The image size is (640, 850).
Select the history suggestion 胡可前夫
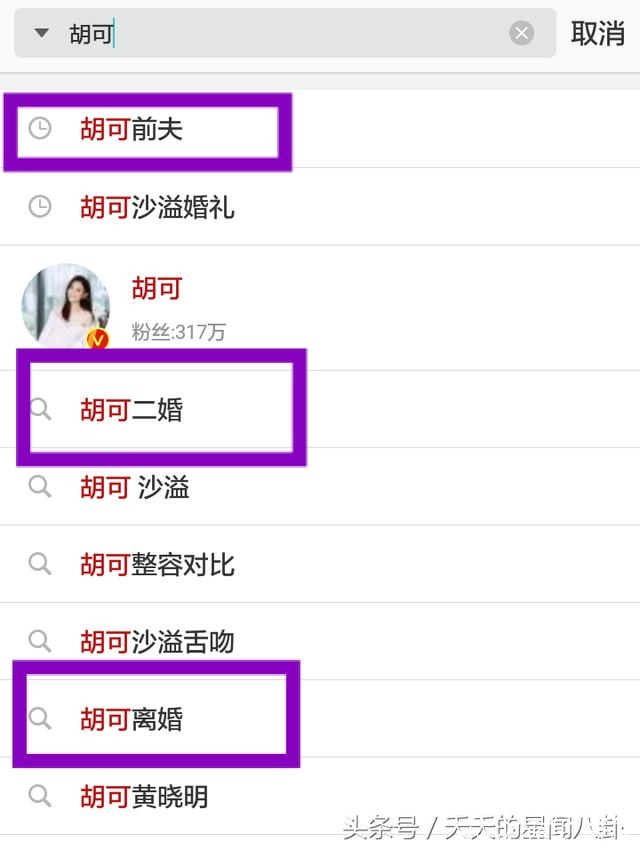tap(132, 129)
